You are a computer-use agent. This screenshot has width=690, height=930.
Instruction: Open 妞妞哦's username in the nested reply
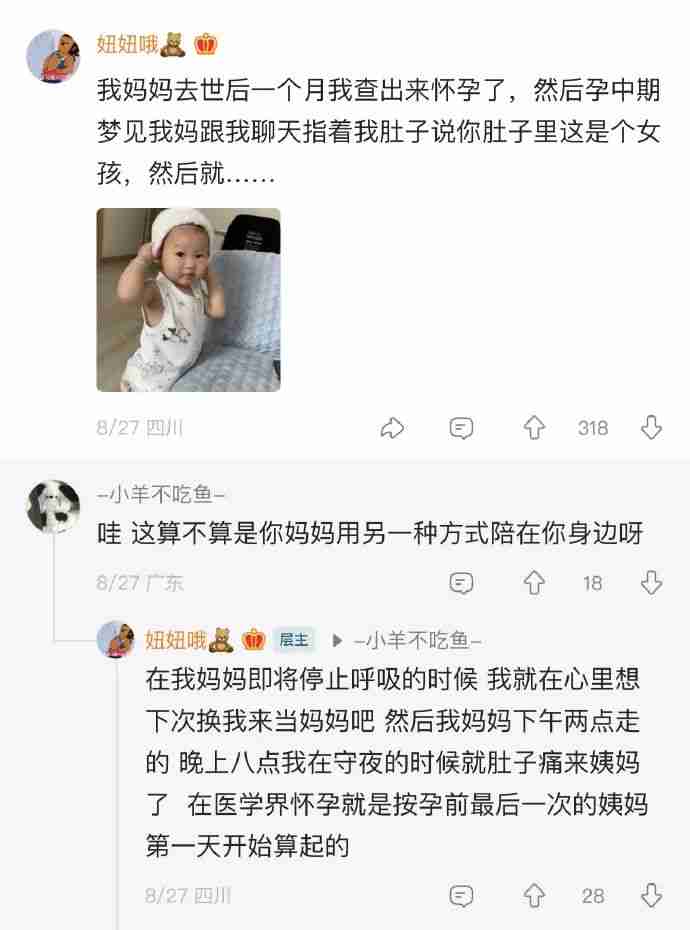coord(176,640)
